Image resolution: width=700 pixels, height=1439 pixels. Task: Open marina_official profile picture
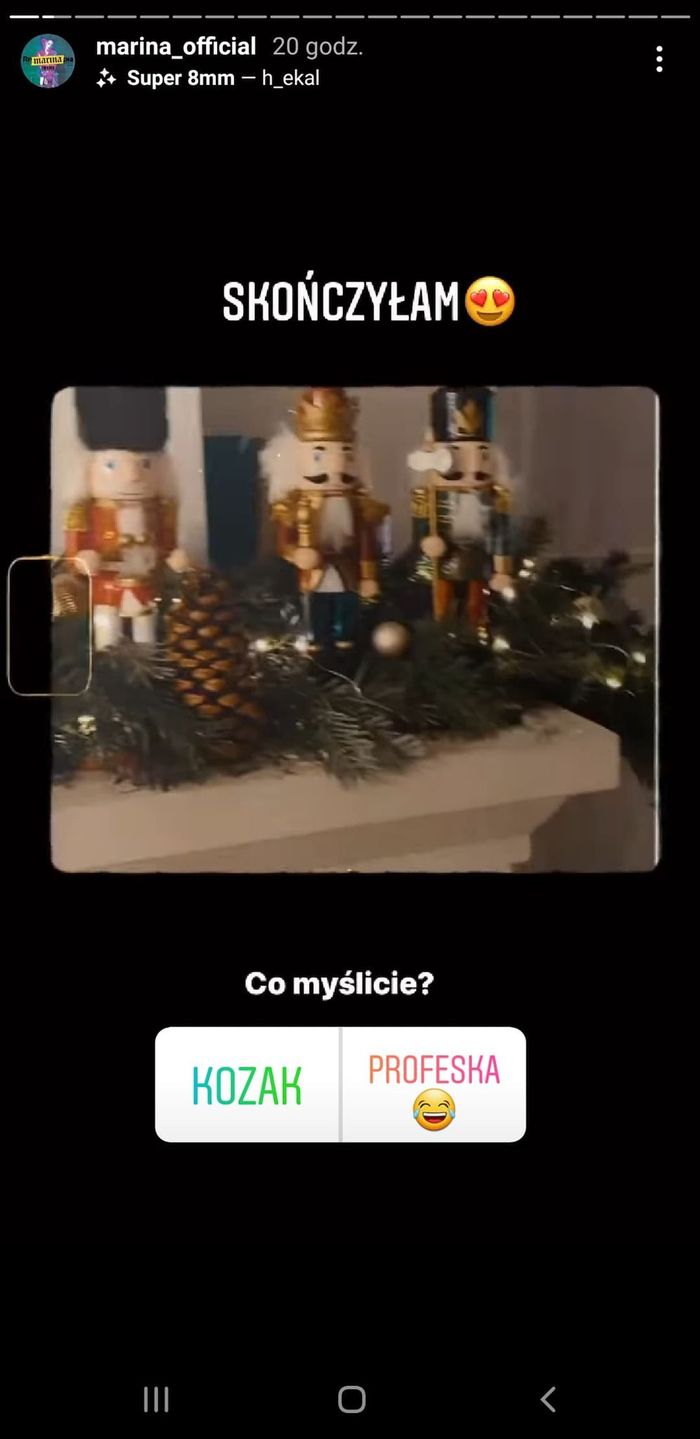pyautogui.click(x=48, y=61)
